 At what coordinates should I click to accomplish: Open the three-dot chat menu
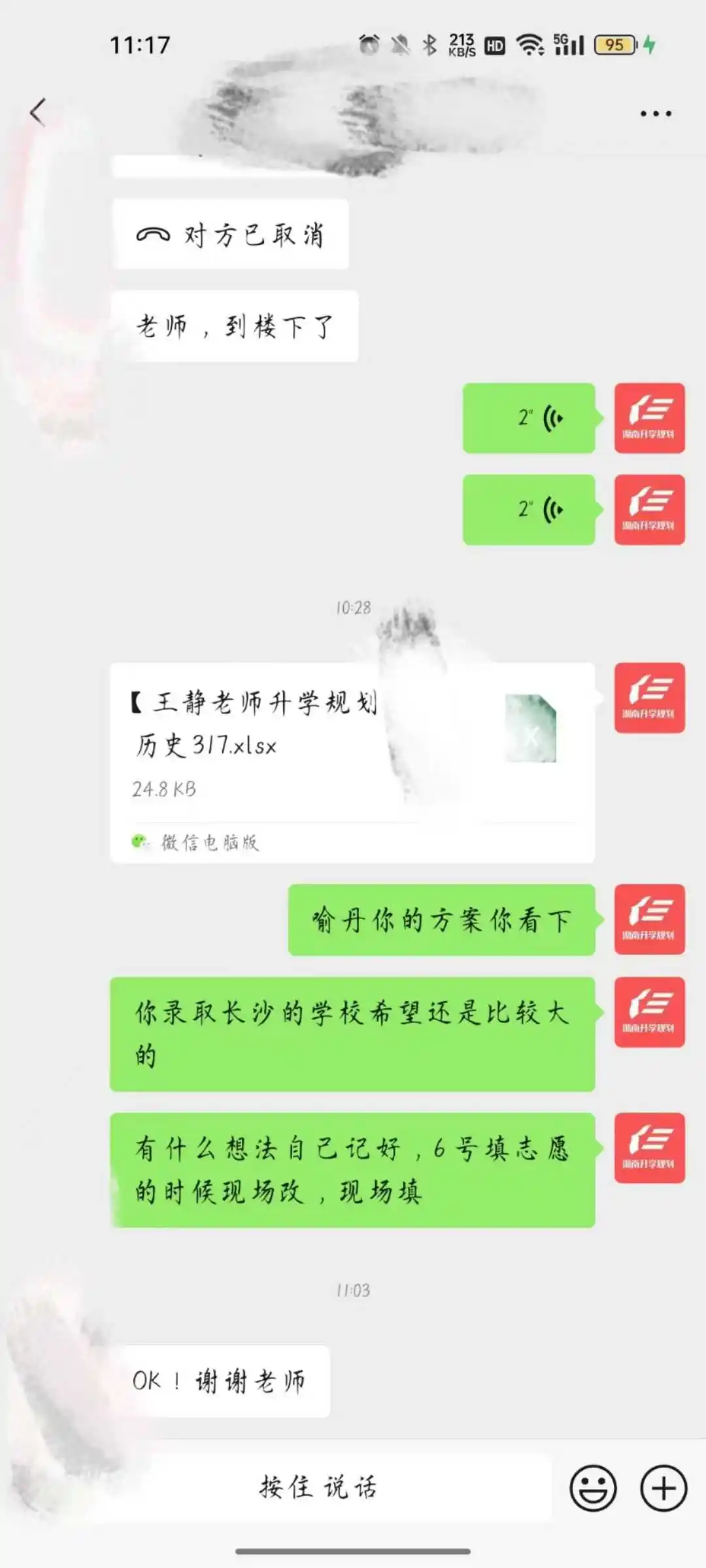(655, 114)
